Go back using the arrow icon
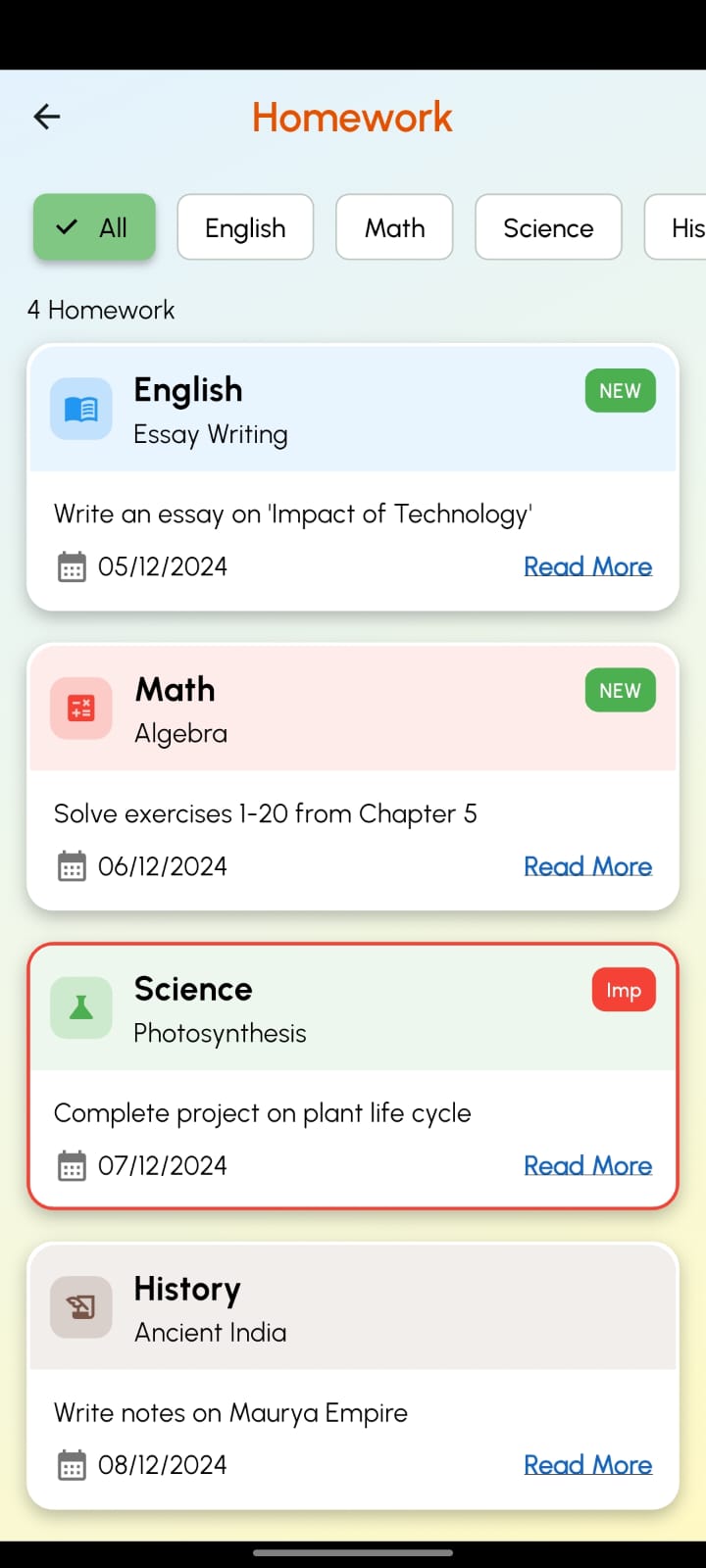Screen dimensions: 706x1568 tap(46, 116)
